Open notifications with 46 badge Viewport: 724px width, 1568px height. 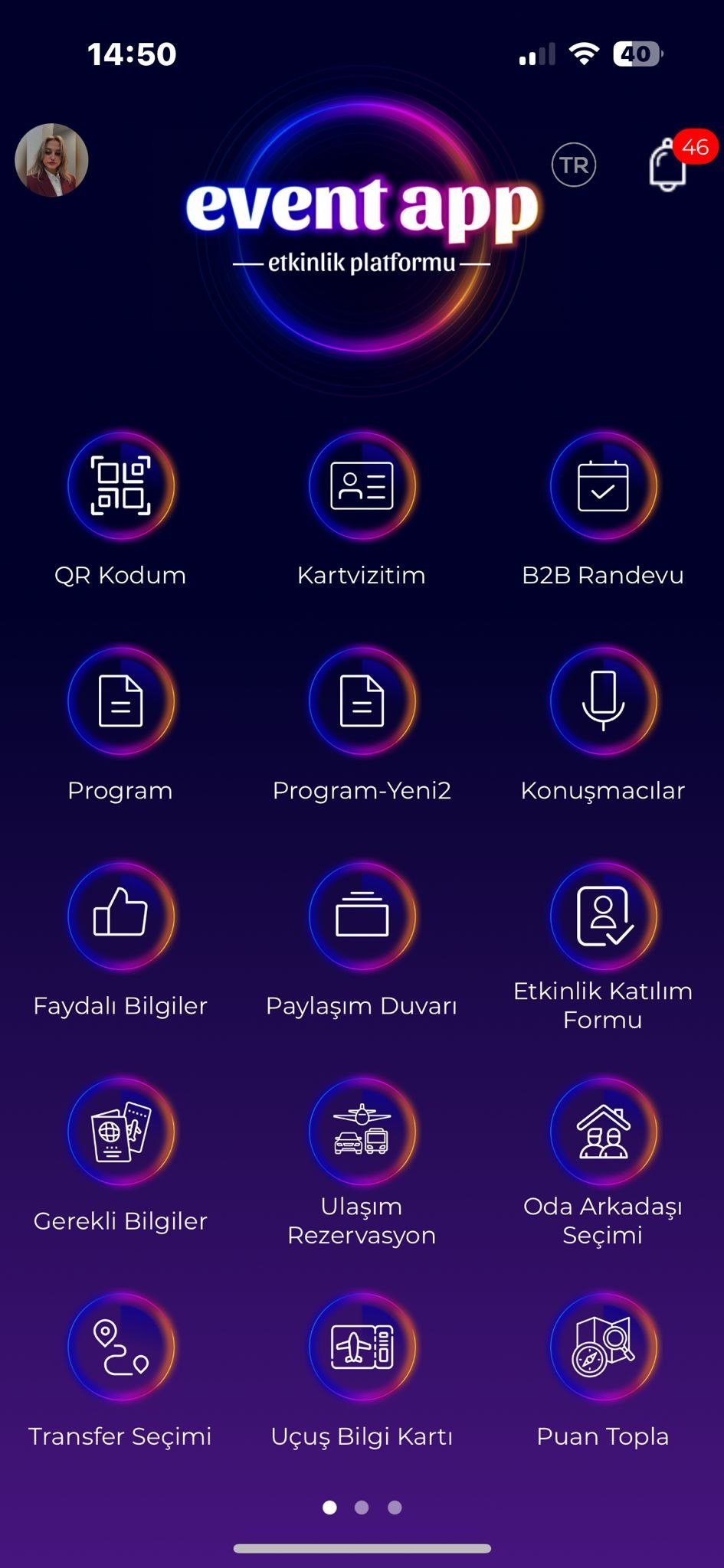[667, 165]
